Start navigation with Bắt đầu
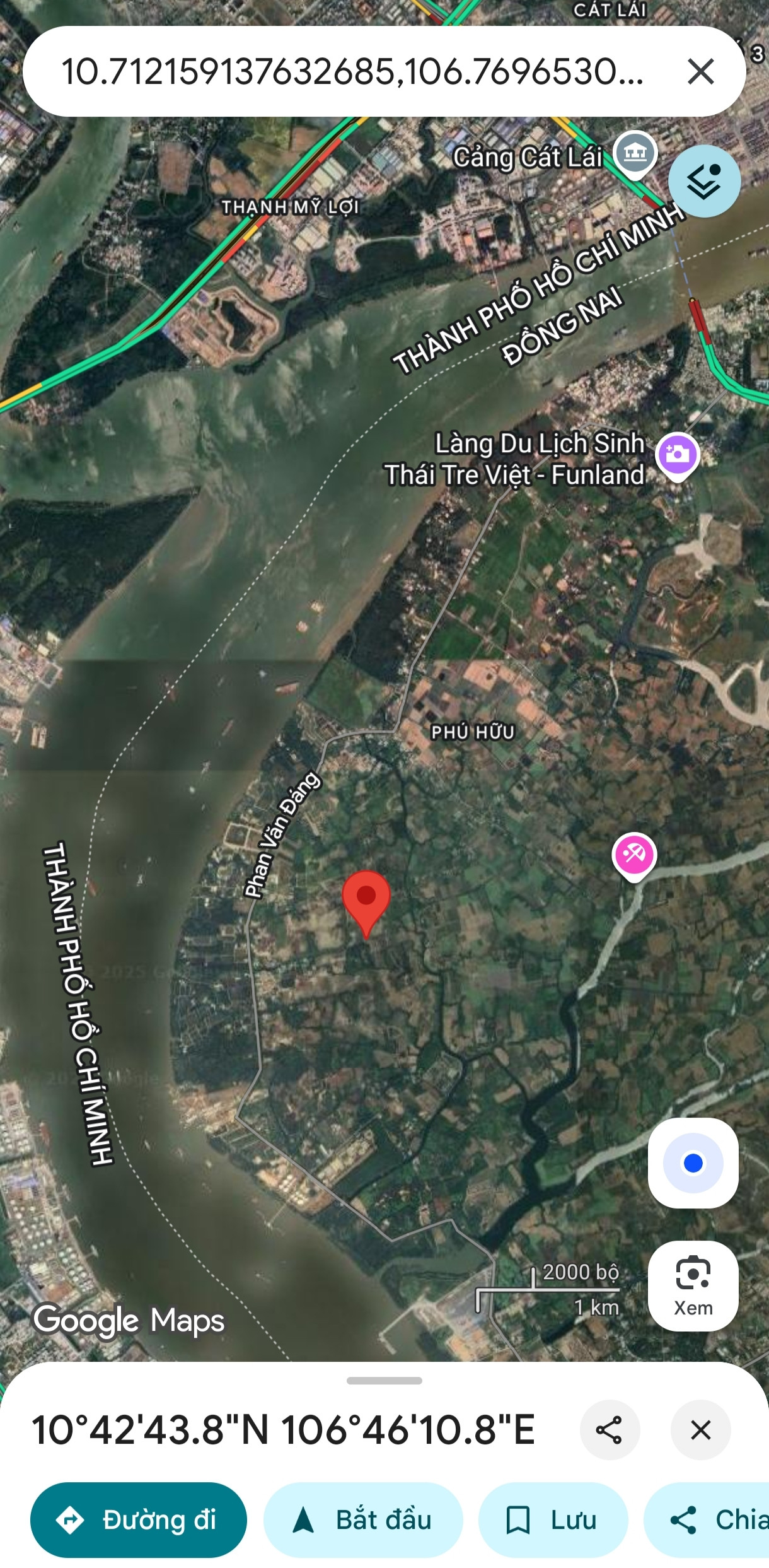Screen dimensions: 769x1568 tap(363, 1519)
